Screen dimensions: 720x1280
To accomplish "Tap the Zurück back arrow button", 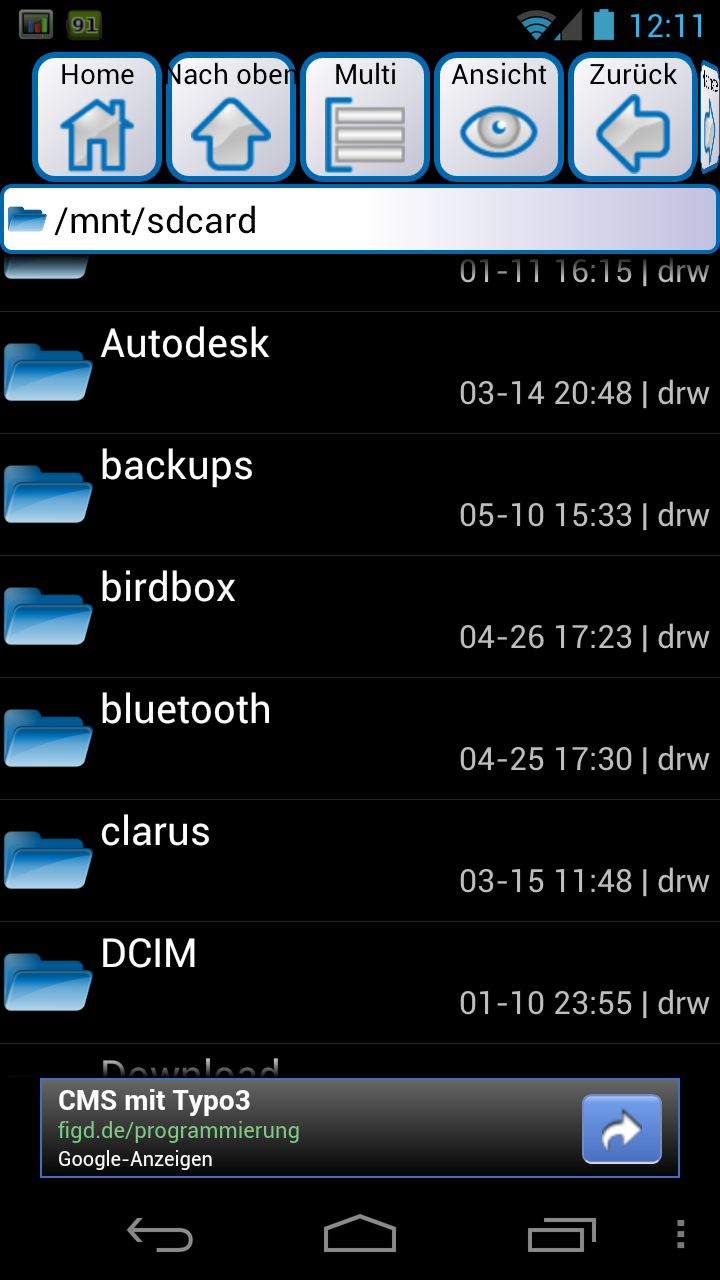I will coord(633,117).
